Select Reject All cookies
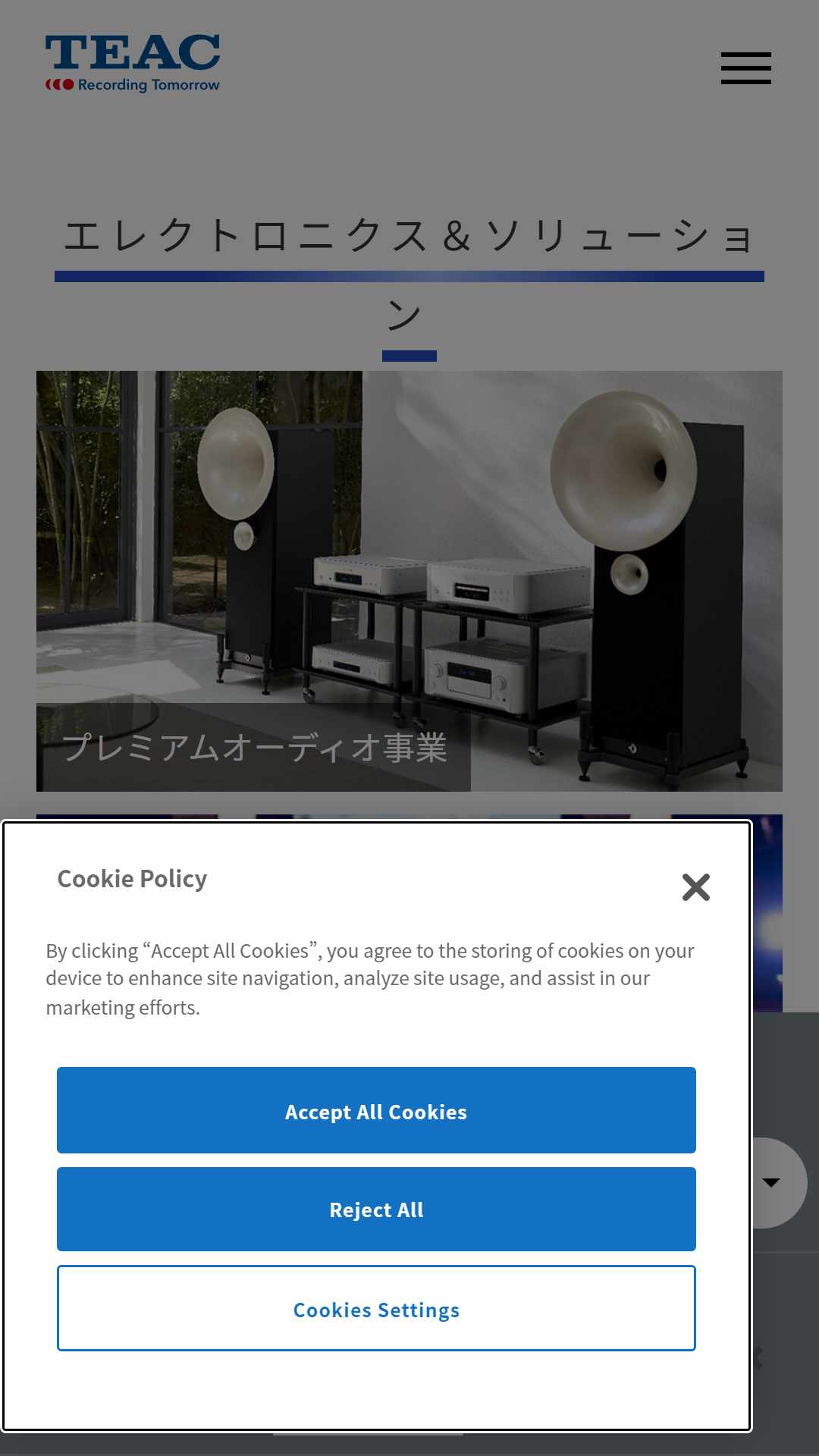Viewport: 819px width, 1456px height. (x=376, y=1210)
